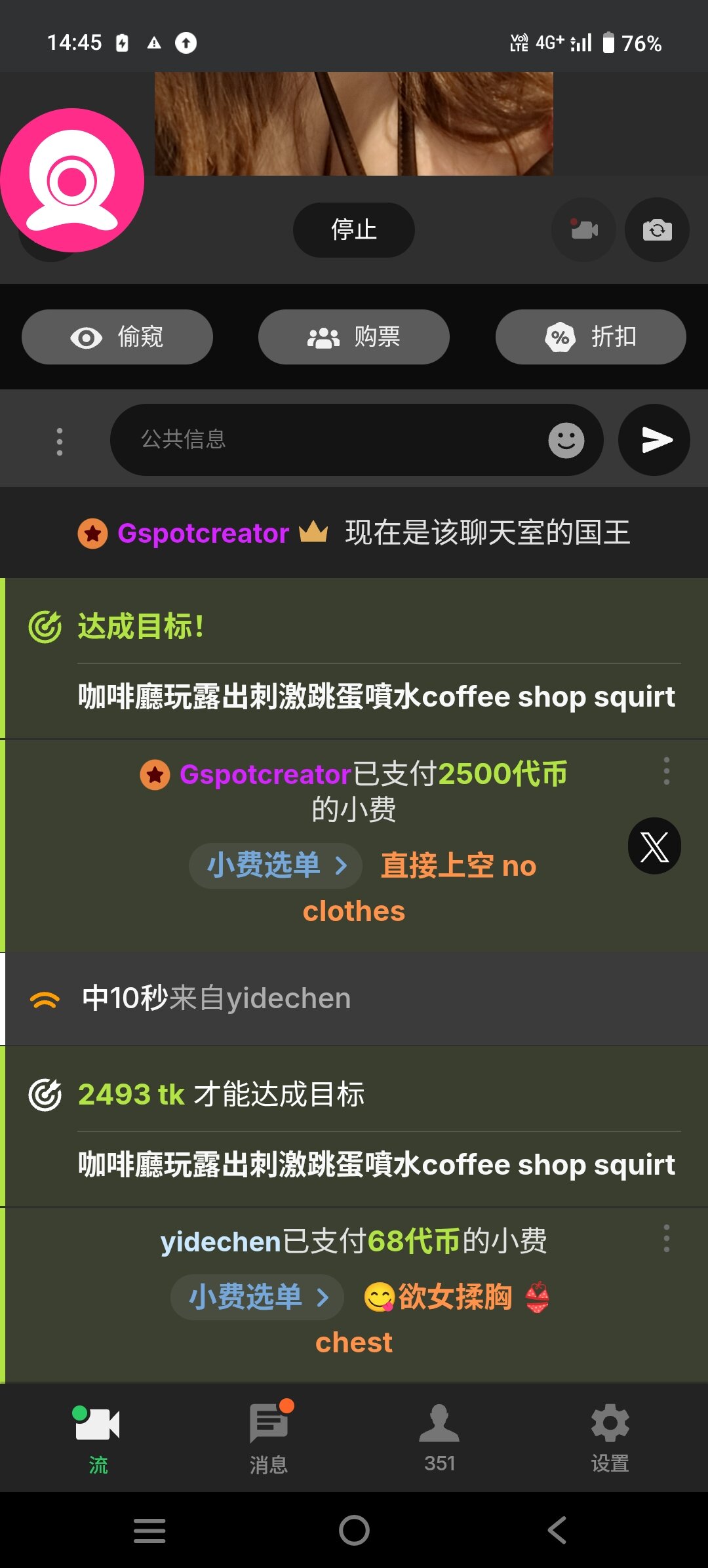Share to X from the tip message
708x1568 pixels.
tap(654, 846)
